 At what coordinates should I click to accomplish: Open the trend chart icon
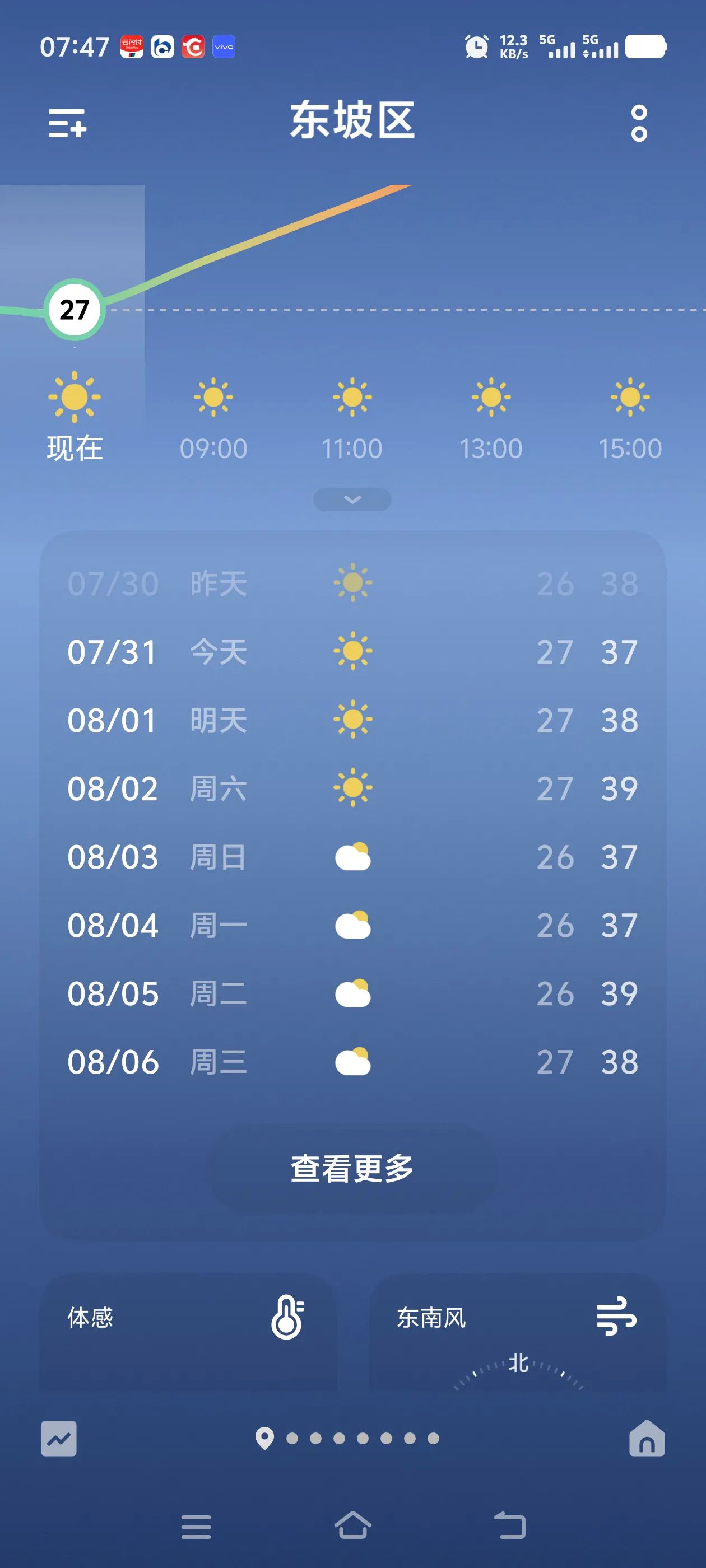(x=59, y=1438)
